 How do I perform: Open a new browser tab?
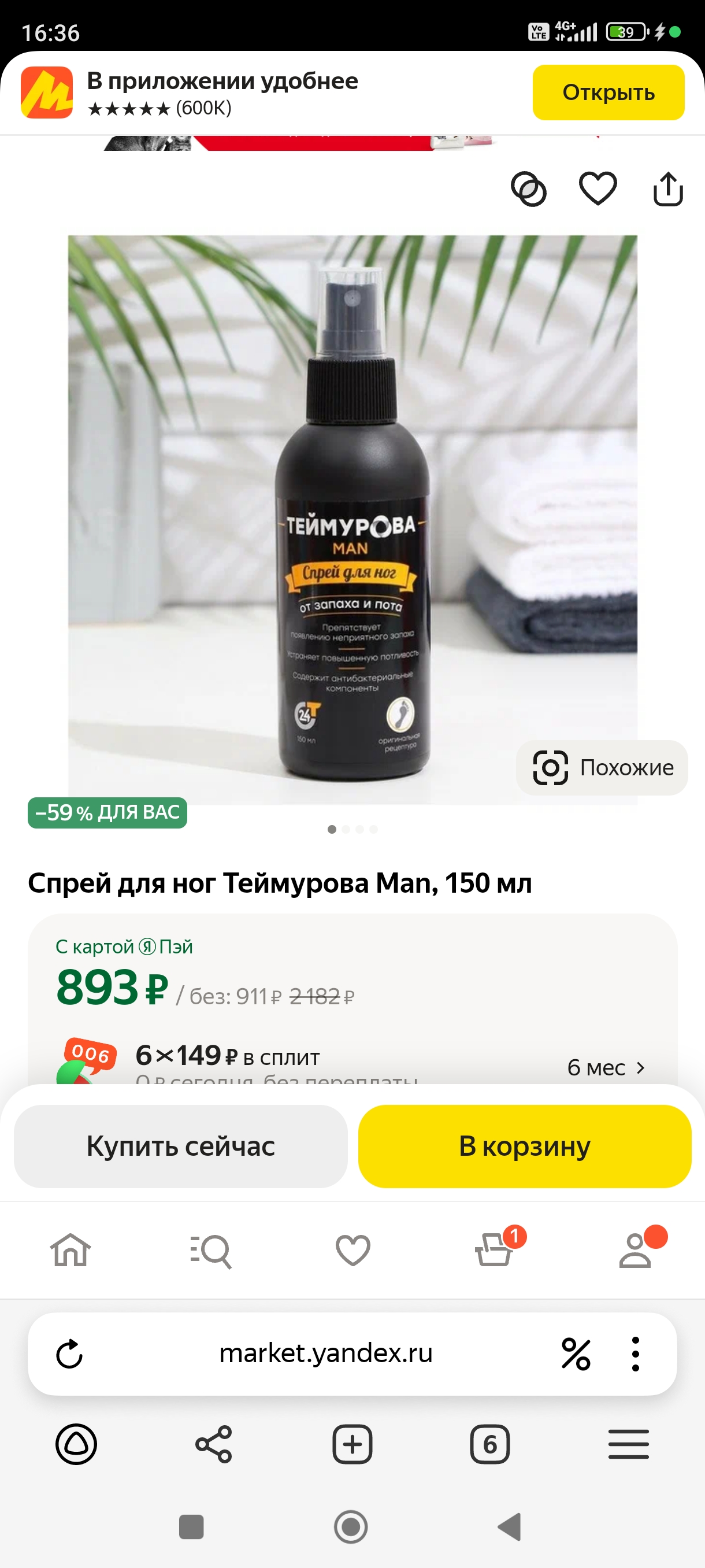(x=352, y=1444)
